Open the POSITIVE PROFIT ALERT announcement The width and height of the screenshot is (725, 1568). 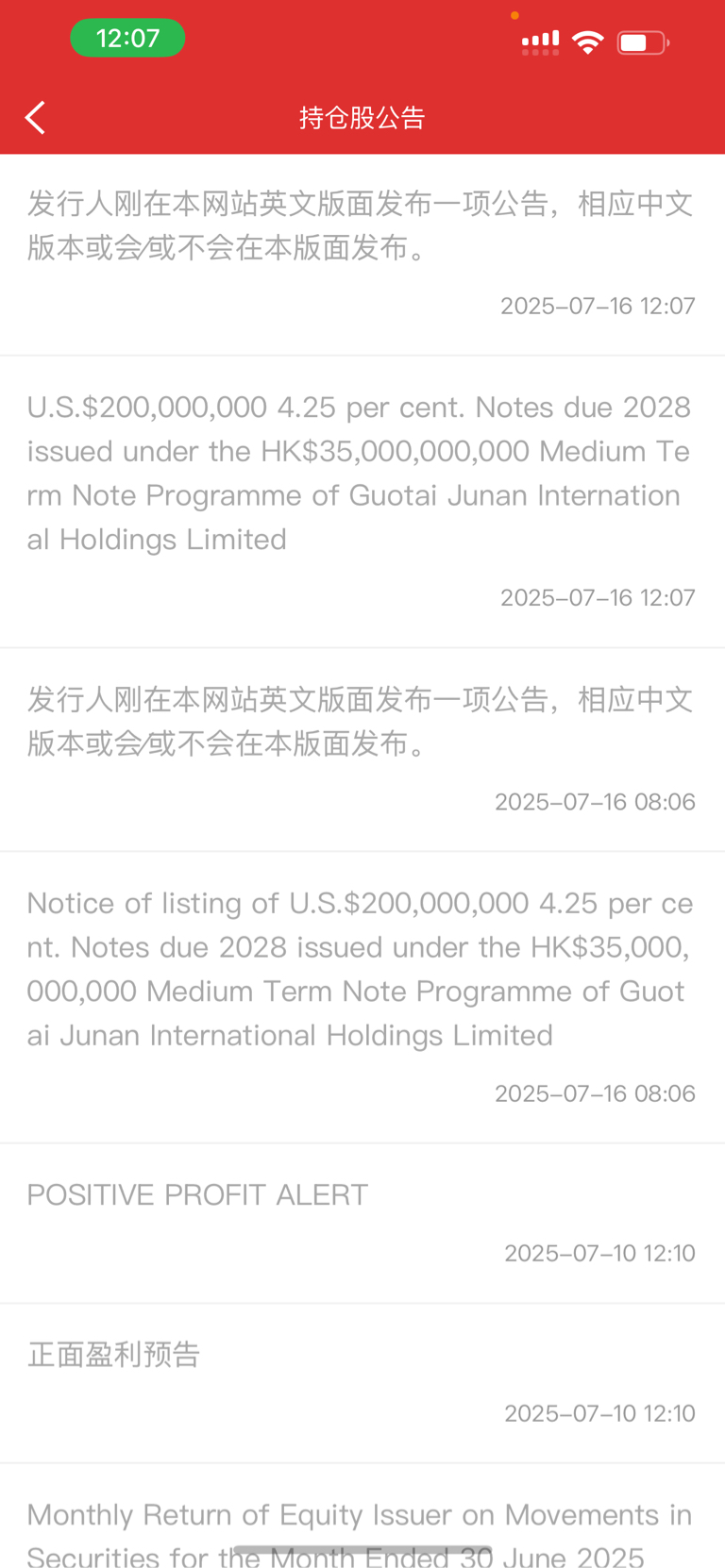(362, 1224)
